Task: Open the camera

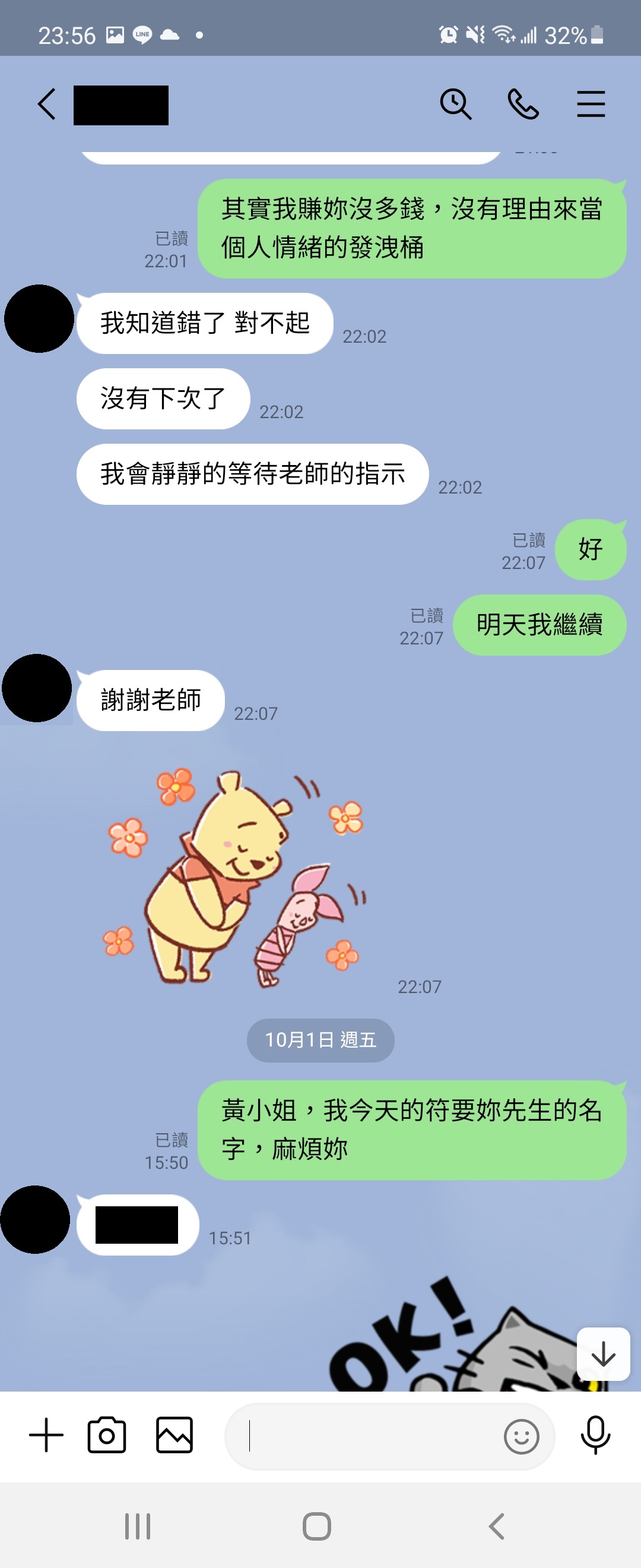Action: (107, 1436)
